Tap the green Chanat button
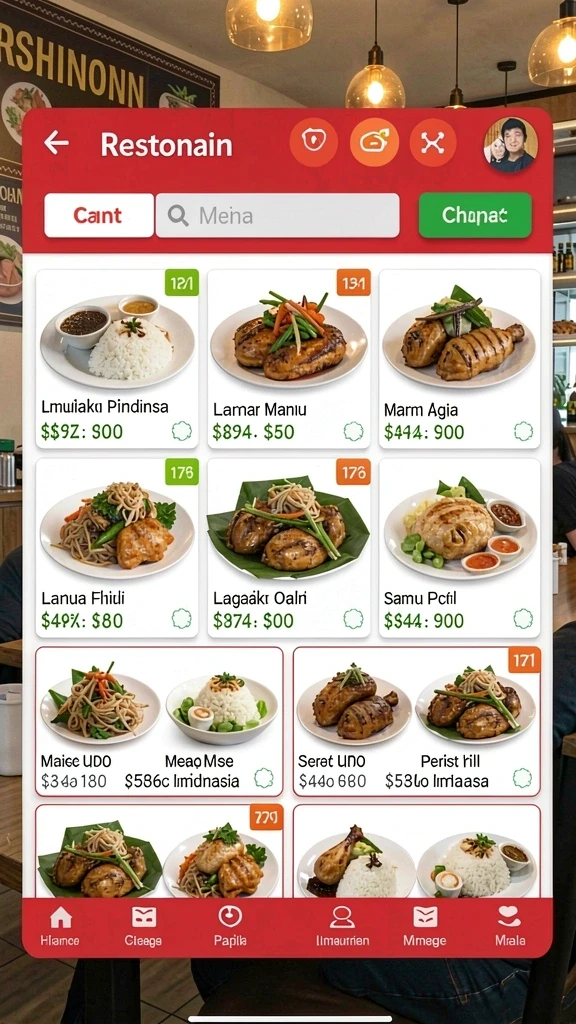This screenshot has width=576, height=1024. 475,215
